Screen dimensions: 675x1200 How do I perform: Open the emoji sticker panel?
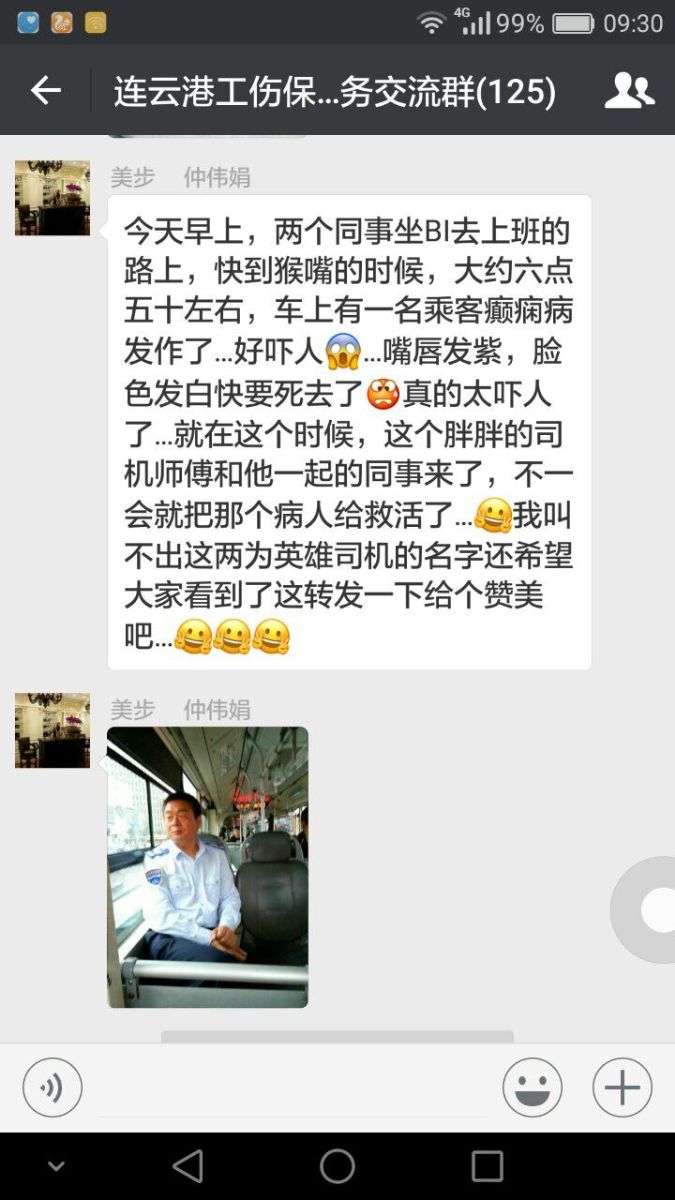[532, 1087]
